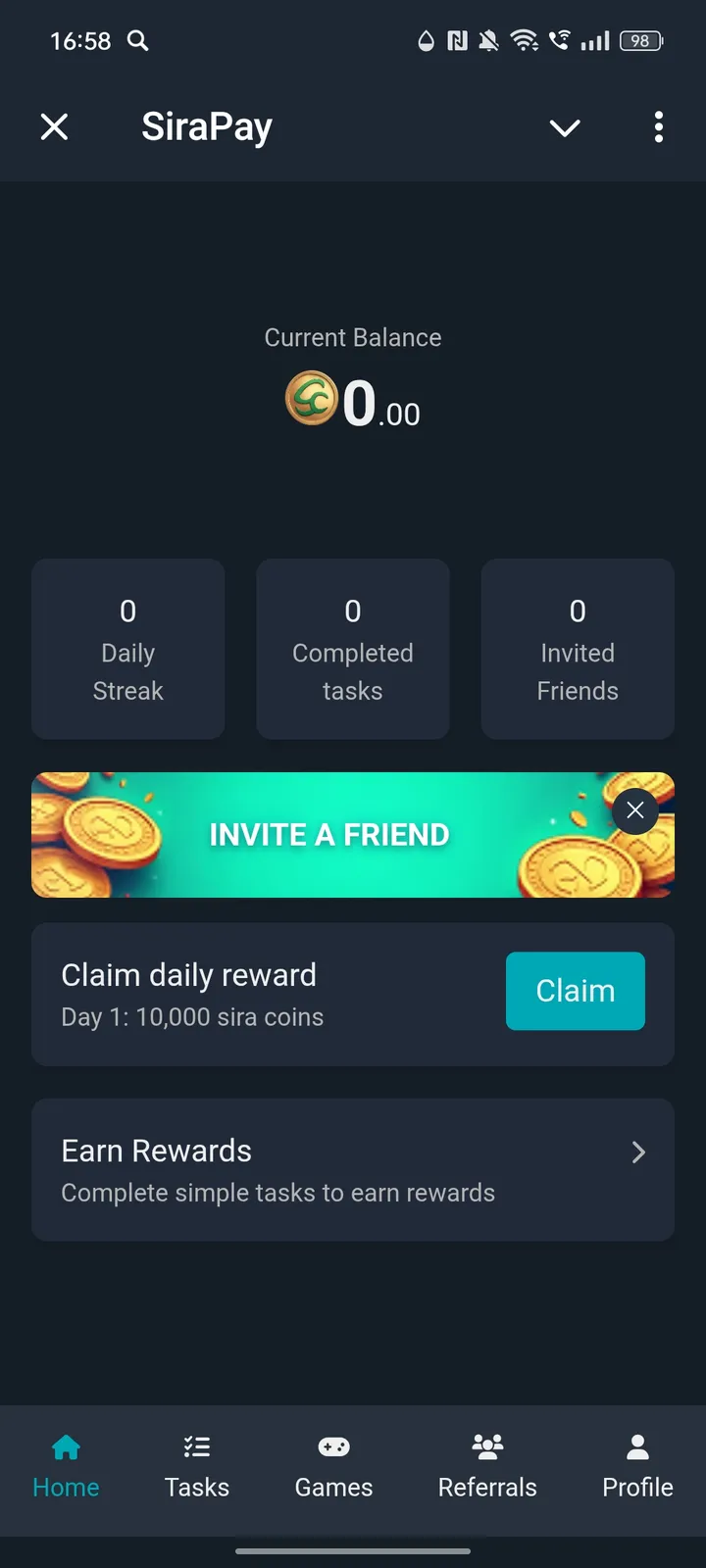Tap the Referrals people icon
The image size is (706, 1568).
point(487,1444)
